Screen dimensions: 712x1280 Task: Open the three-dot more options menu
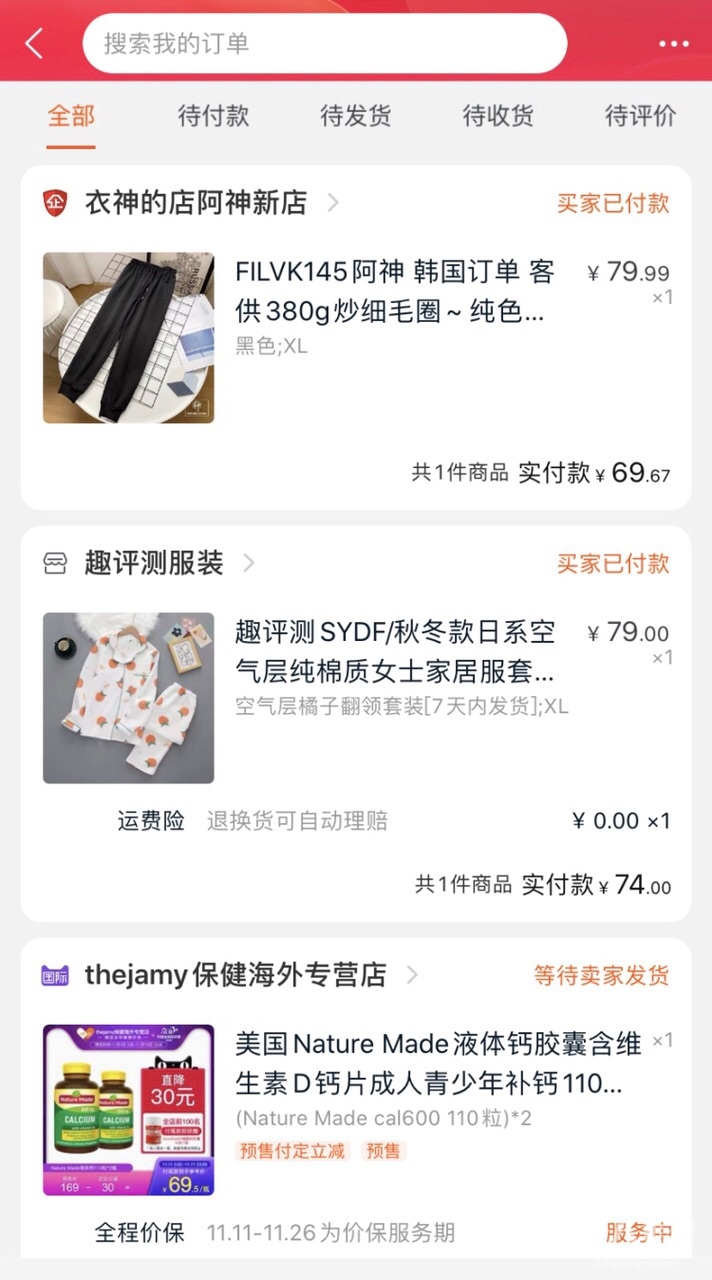point(674,44)
